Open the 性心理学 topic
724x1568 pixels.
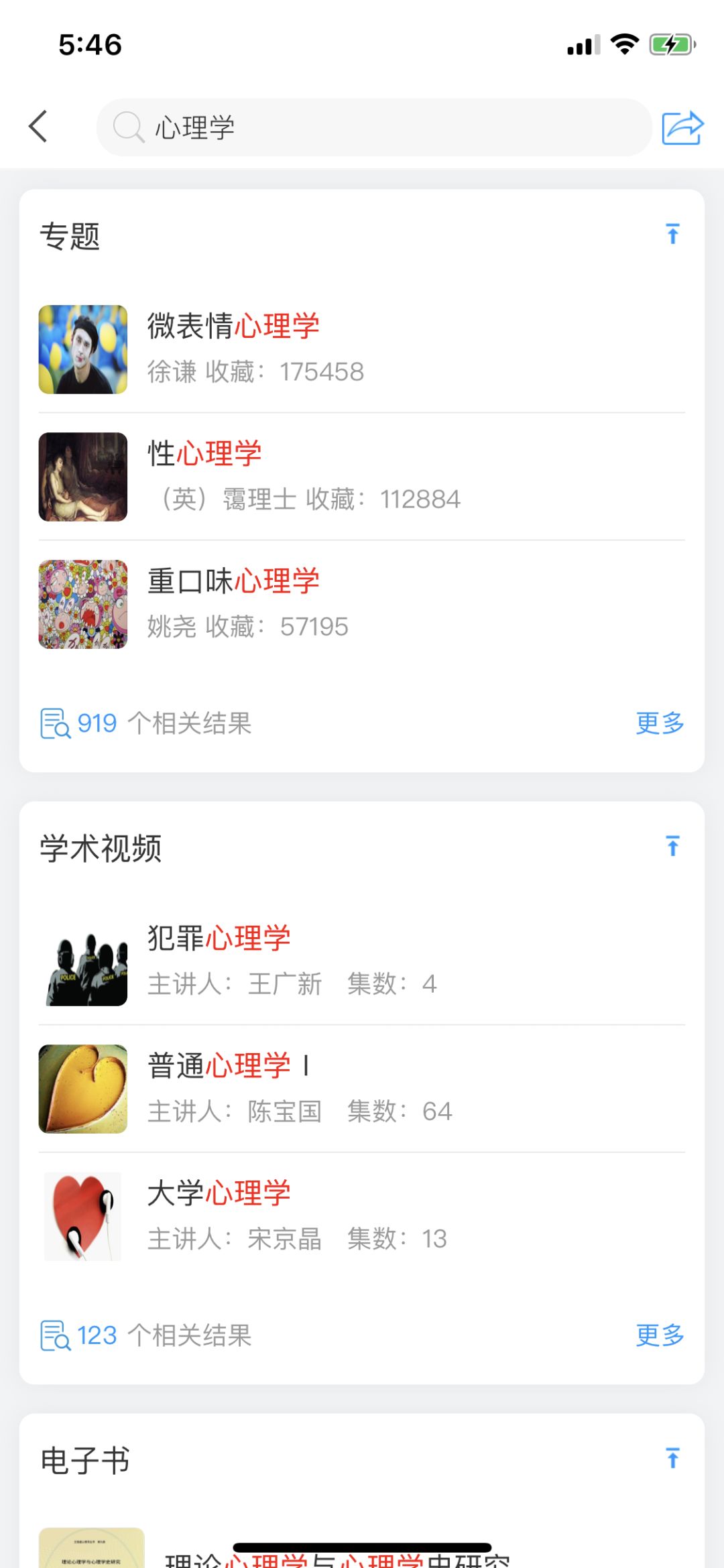coord(362,477)
